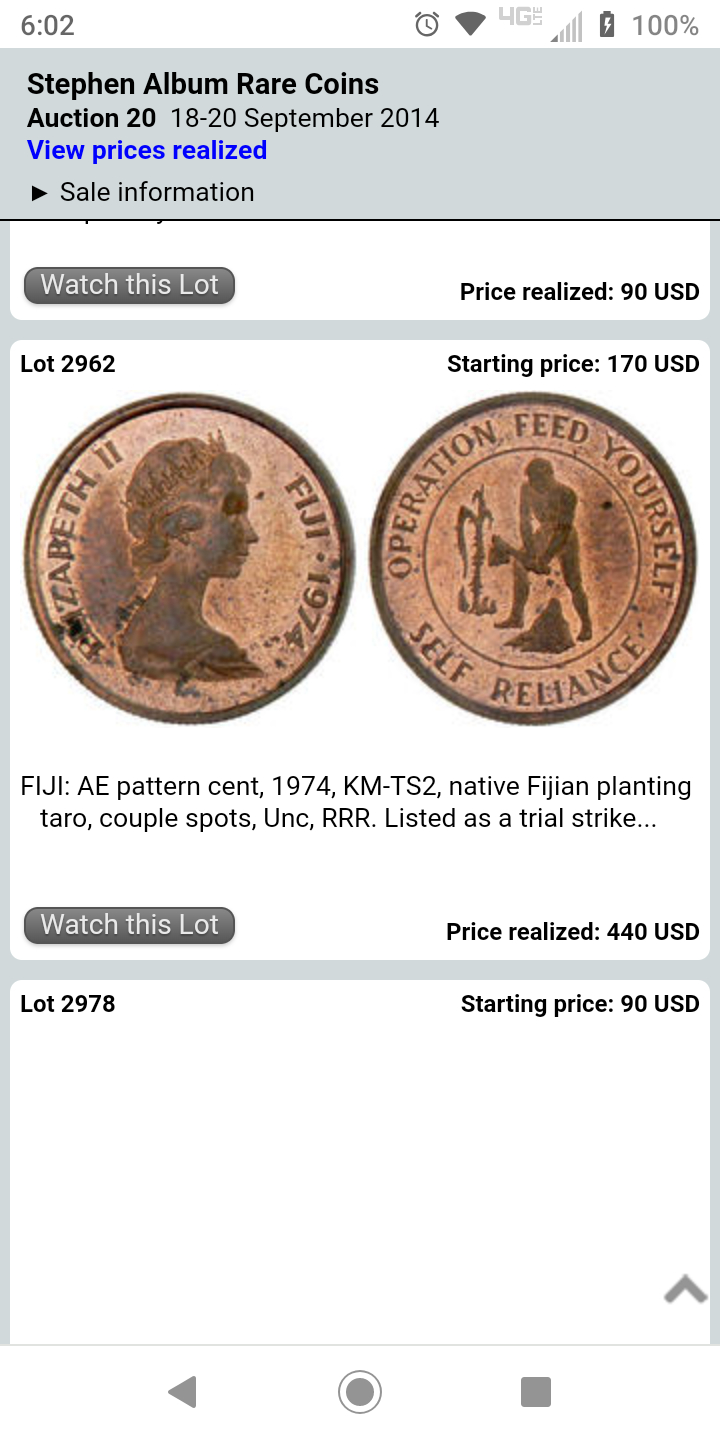The image size is (720, 1440).
Task: Open the Lot 2978 card
Action: point(360,1150)
